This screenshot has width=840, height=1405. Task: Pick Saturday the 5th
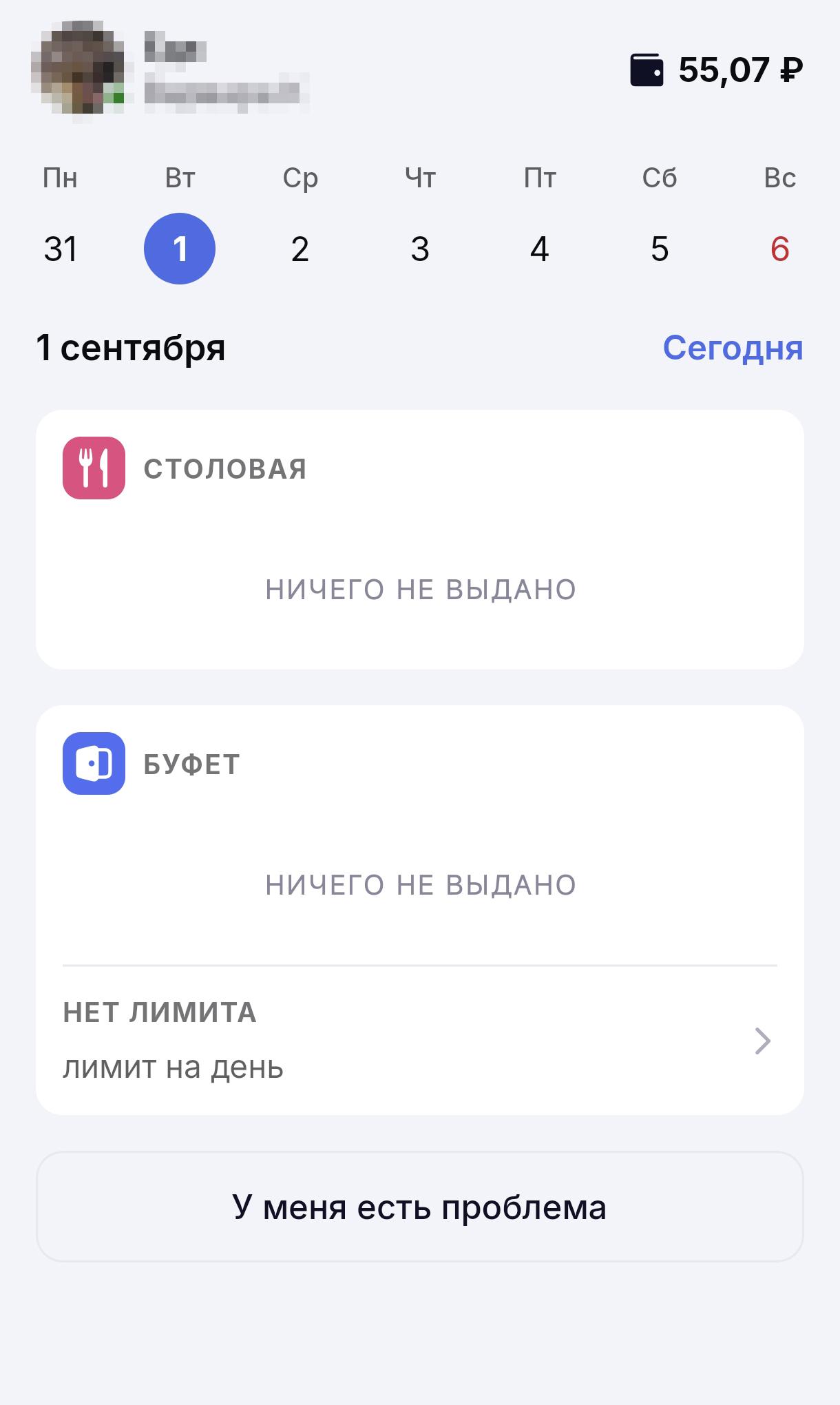pos(660,249)
